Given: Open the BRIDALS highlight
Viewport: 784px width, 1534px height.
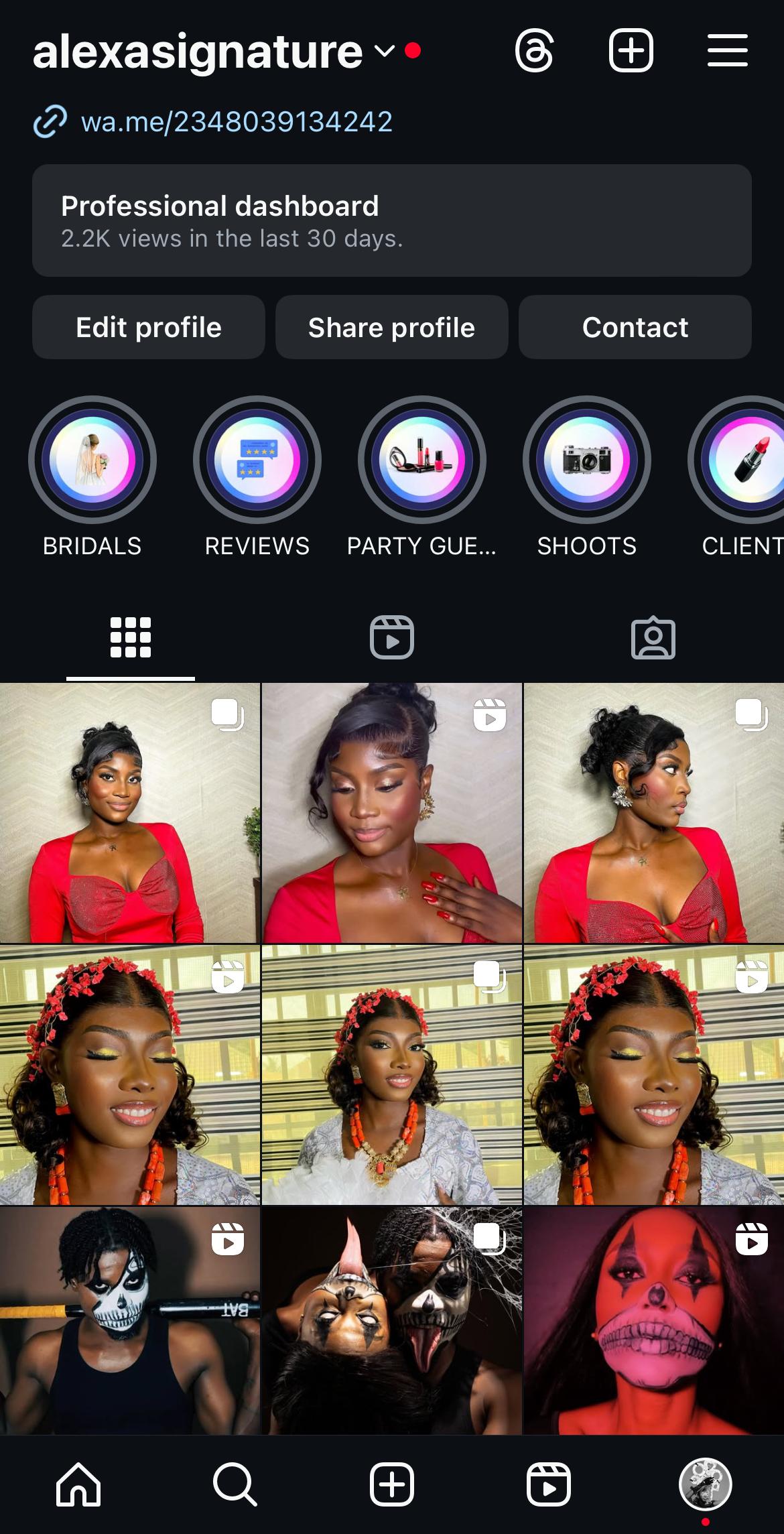Looking at the screenshot, I should tap(92, 460).
